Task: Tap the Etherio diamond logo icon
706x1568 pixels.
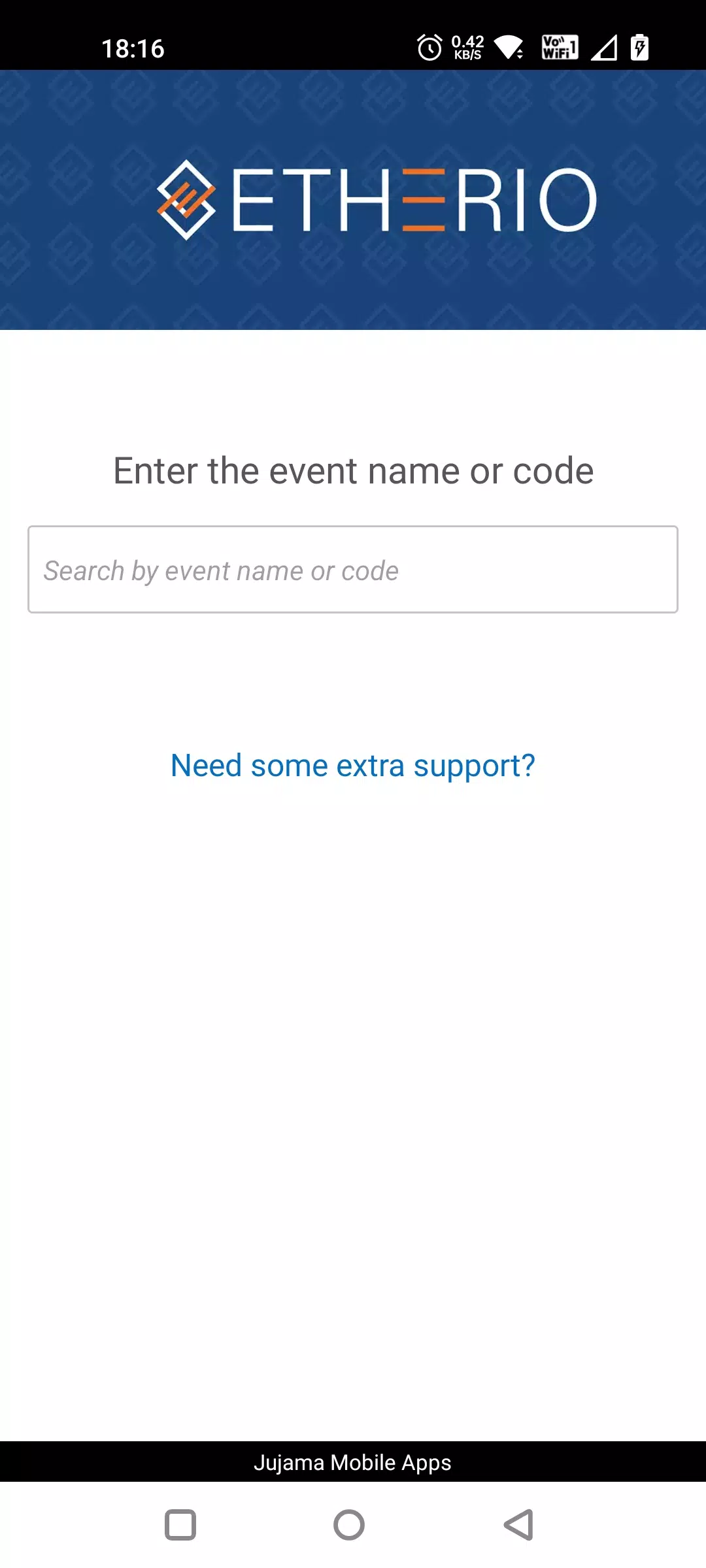Action: (x=190, y=196)
